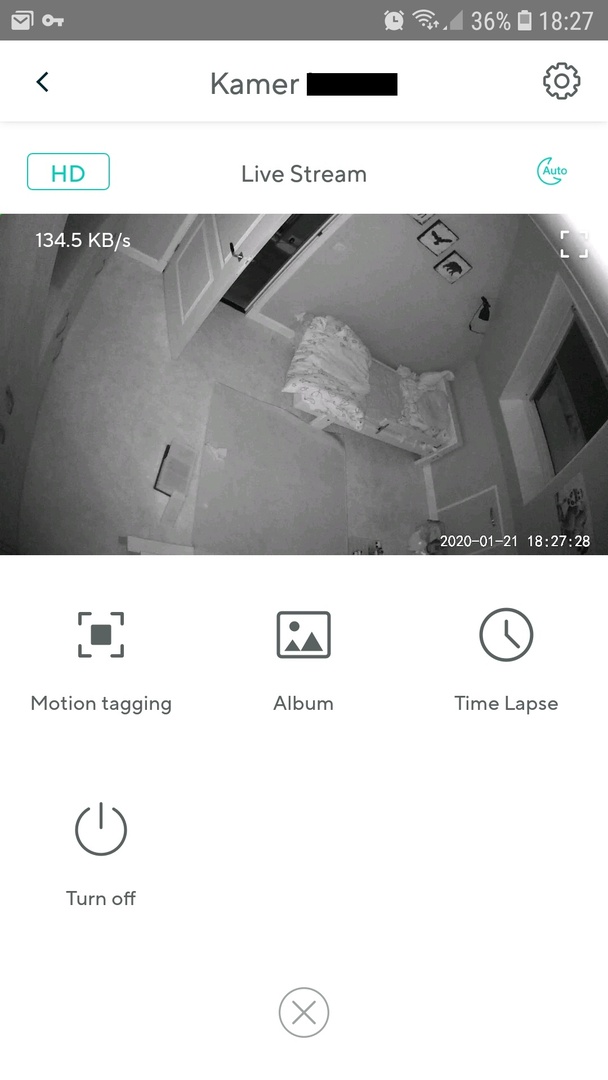Change the Auto night vision mode

point(552,172)
